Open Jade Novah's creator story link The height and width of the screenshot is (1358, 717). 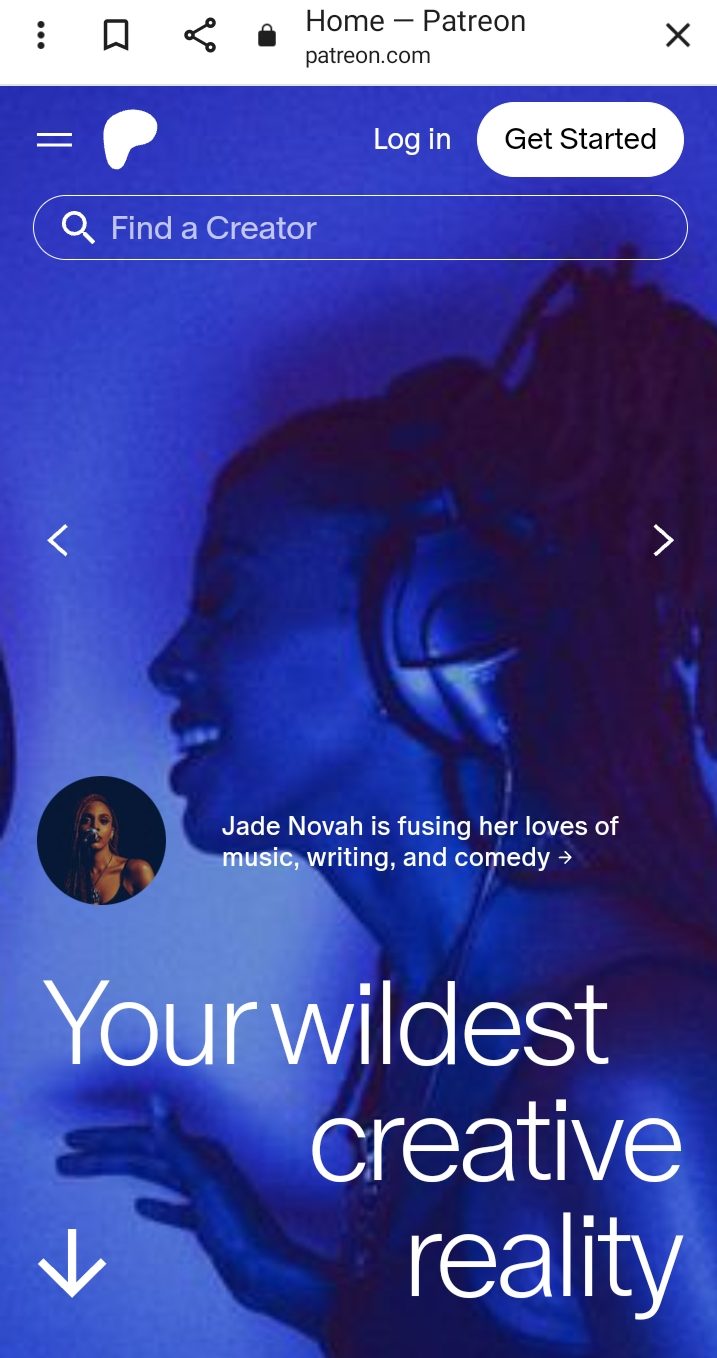pyautogui.click(x=420, y=842)
